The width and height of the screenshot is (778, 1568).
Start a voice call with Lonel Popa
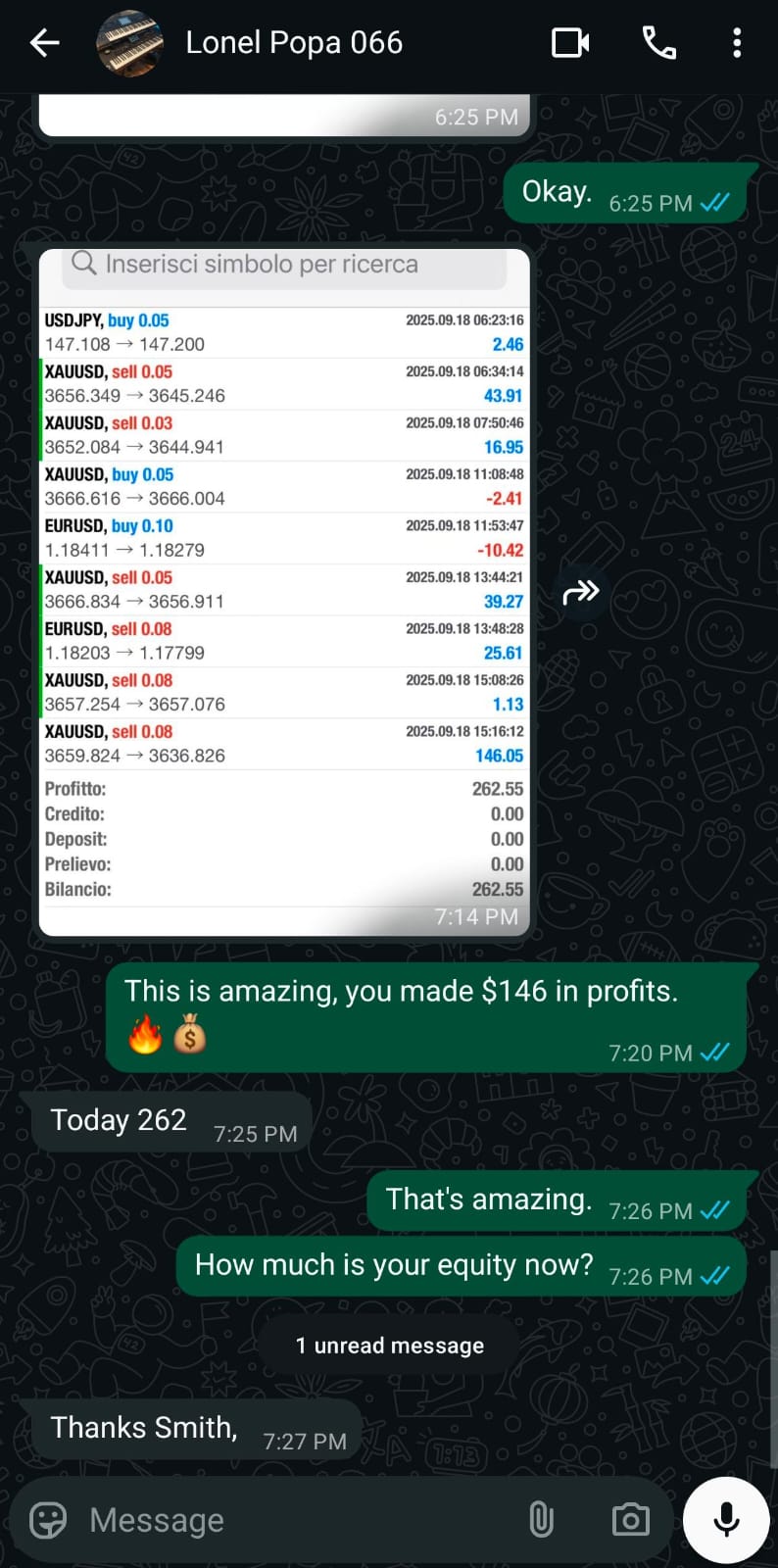[x=658, y=43]
